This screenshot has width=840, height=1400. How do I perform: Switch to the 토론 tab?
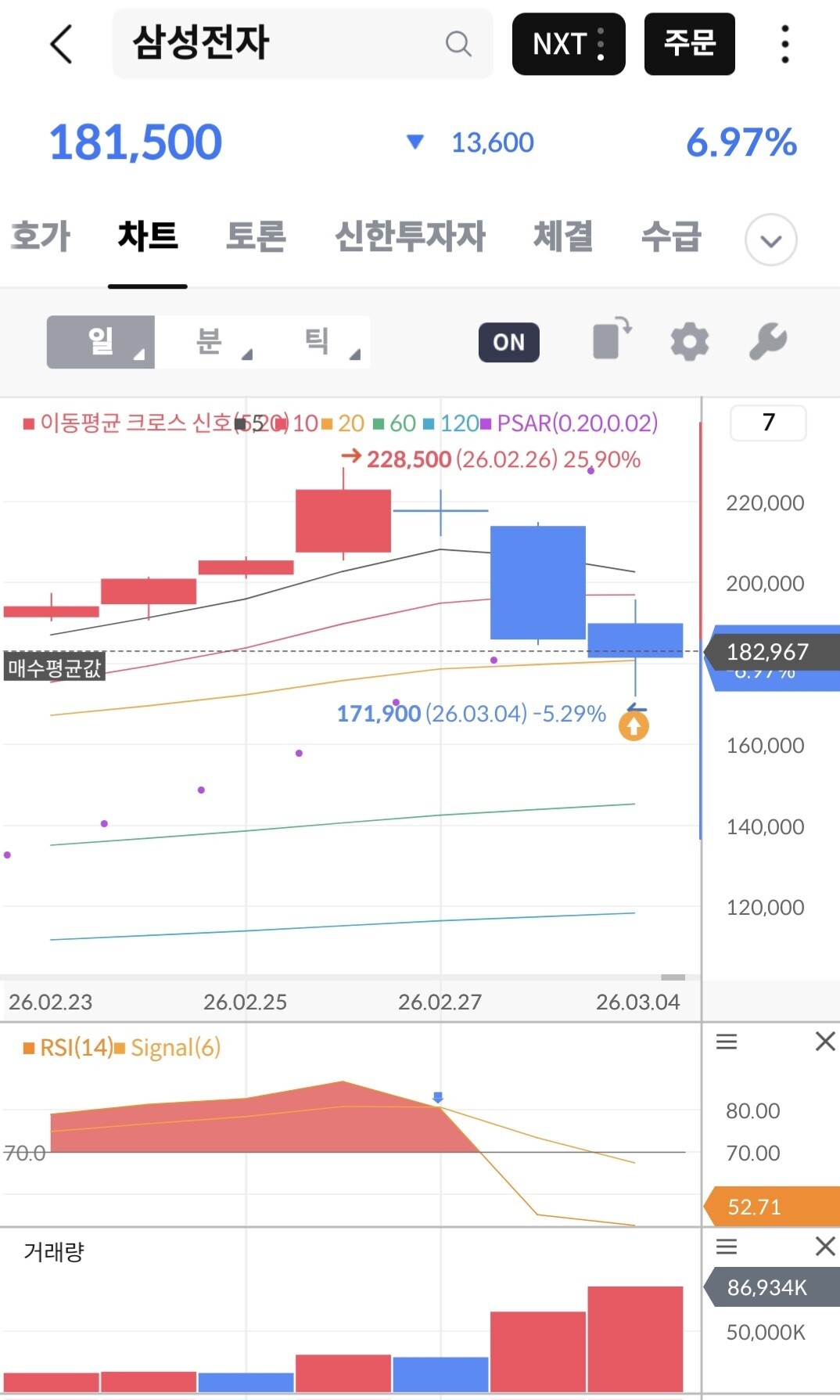tap(256, 236)
